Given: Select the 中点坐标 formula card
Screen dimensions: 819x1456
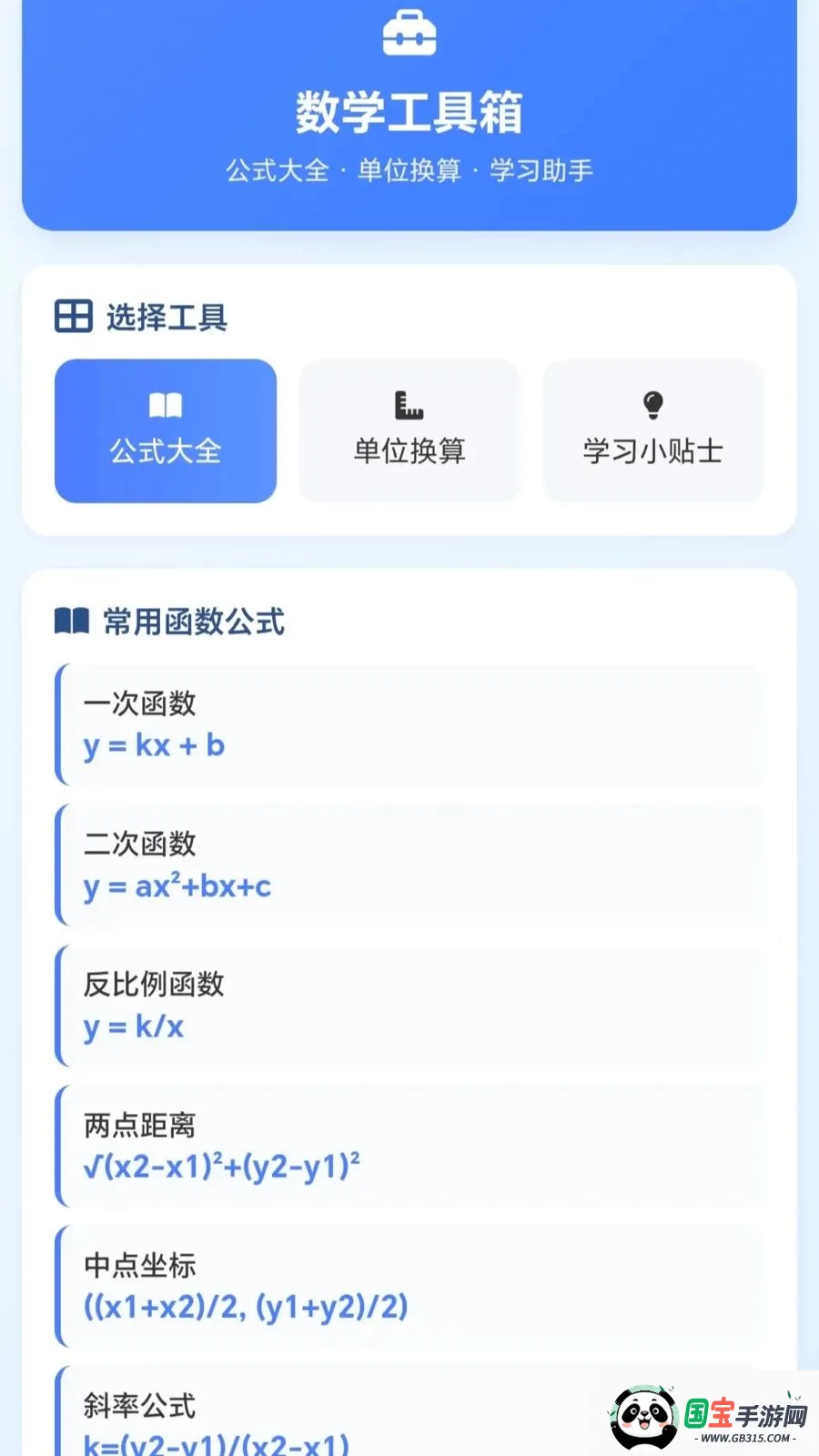Looking at the screenshot, I should [x=409, y=1285].
